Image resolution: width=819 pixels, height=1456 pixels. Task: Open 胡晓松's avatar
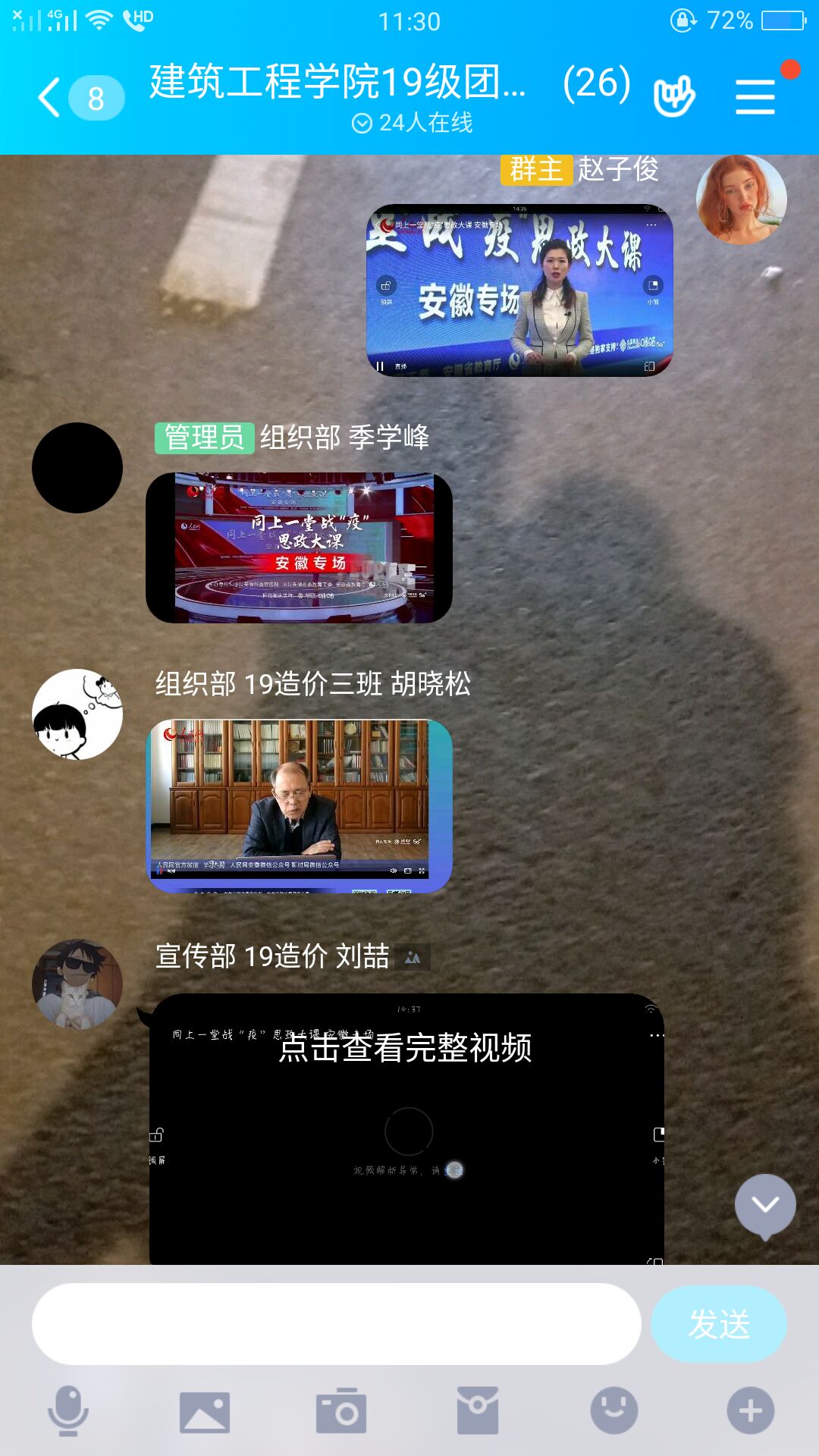77,714
